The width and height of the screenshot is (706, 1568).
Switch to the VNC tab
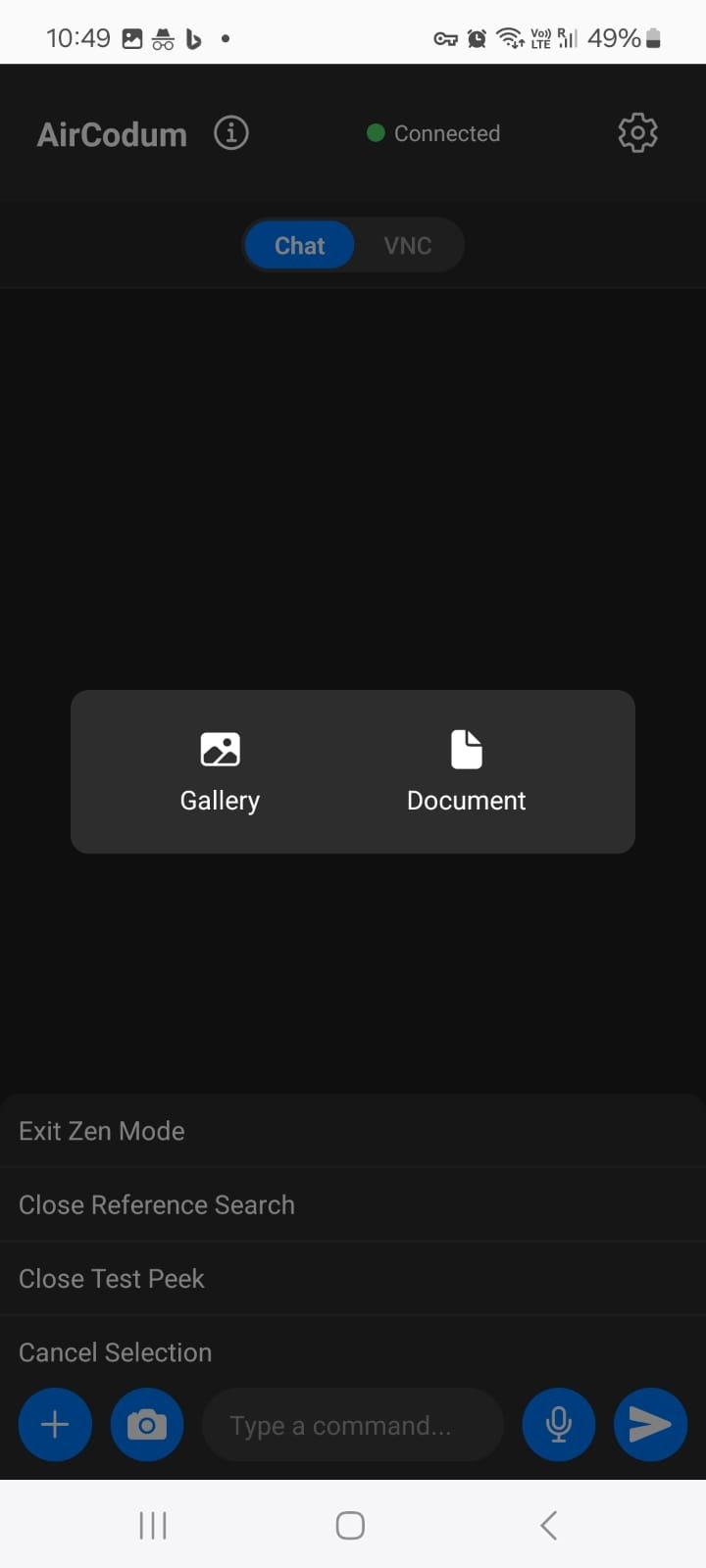408,245
